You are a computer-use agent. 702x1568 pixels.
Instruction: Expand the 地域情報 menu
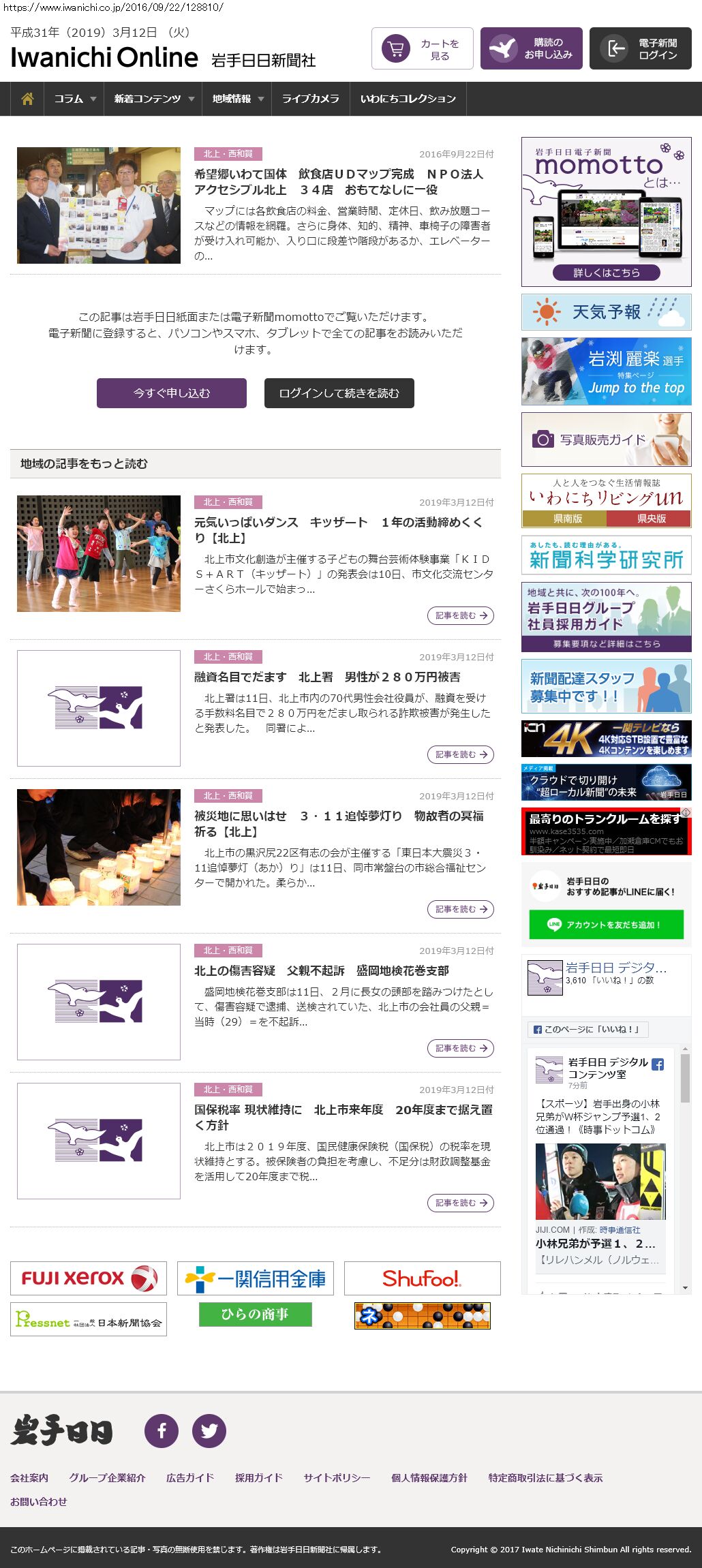[x=237, y=99]
